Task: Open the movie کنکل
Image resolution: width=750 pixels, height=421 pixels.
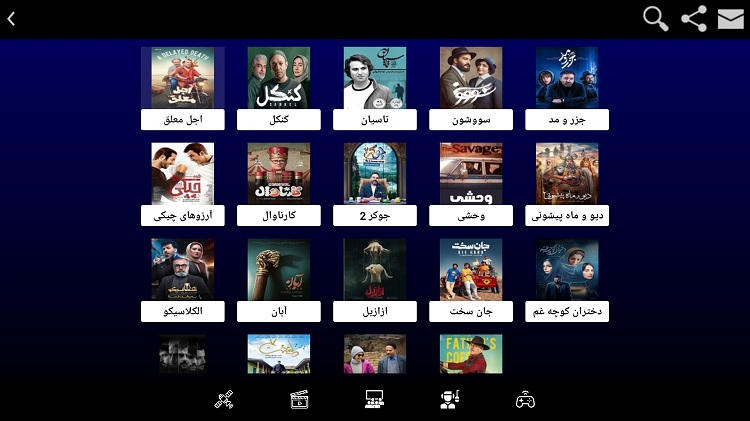Action: coord(278,88)
